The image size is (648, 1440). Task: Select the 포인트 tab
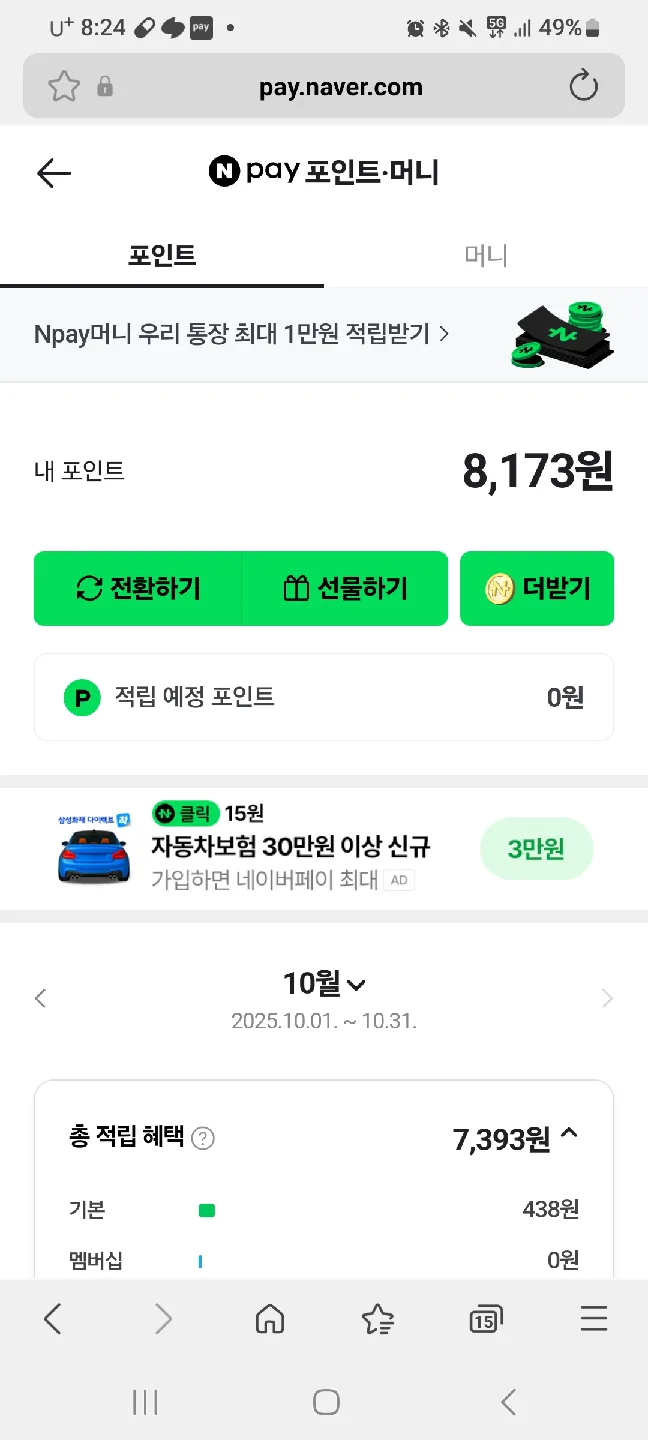(x=162, y=256)
